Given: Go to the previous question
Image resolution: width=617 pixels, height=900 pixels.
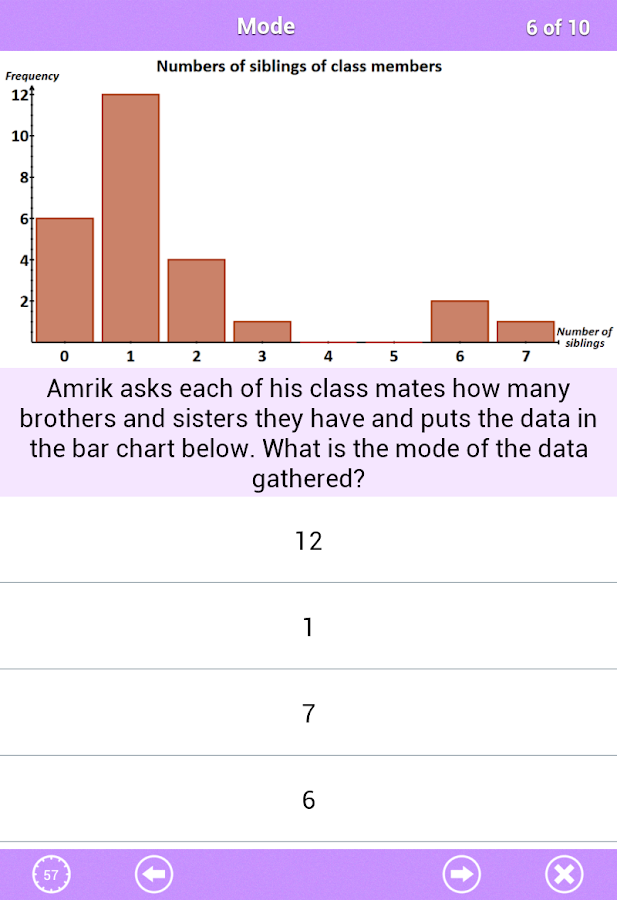Looking at the screenshot, I should (x=153, y=875).
